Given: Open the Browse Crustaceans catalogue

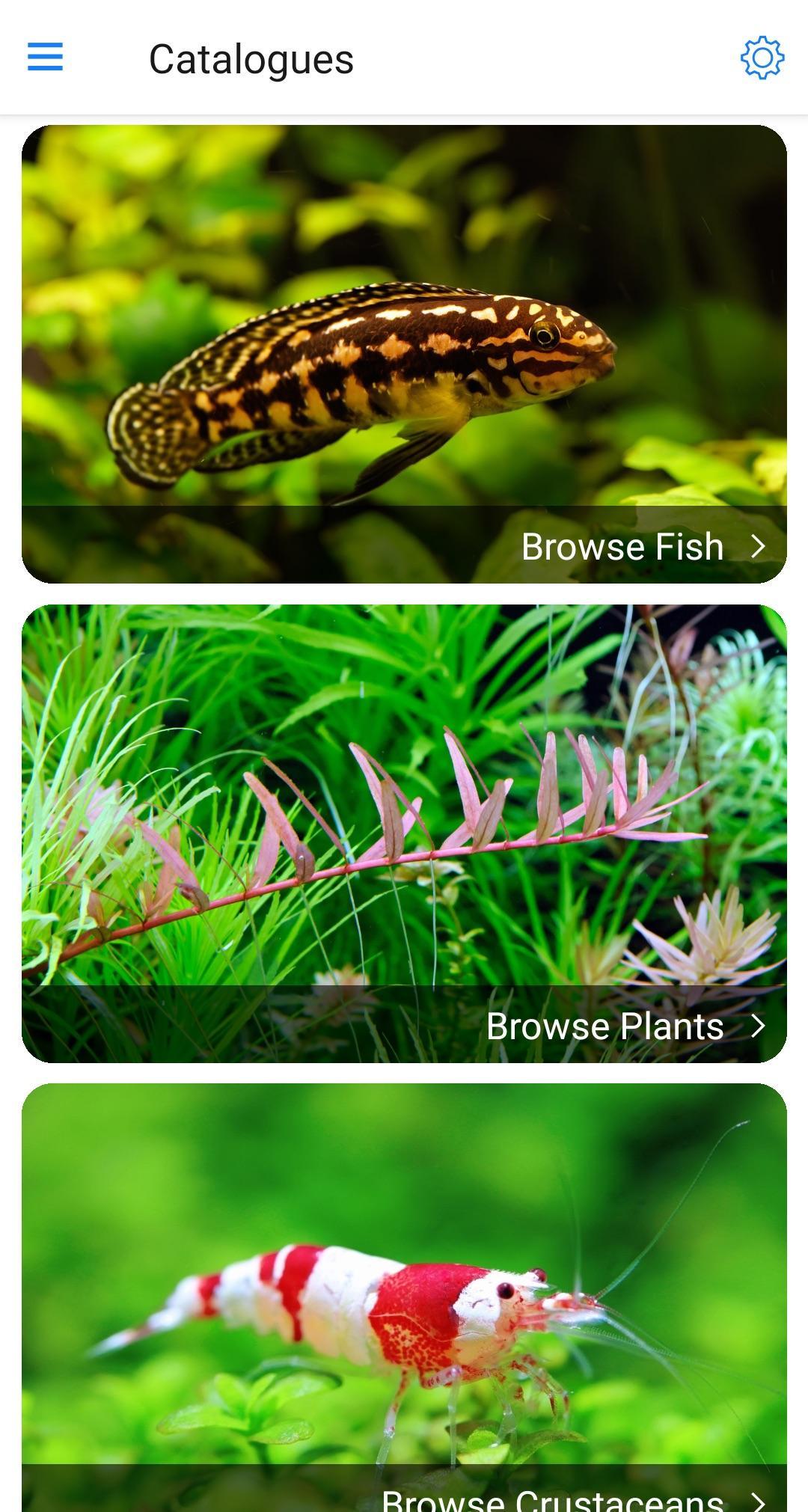Looking at the screenshot, I should tap(404, 1297).
